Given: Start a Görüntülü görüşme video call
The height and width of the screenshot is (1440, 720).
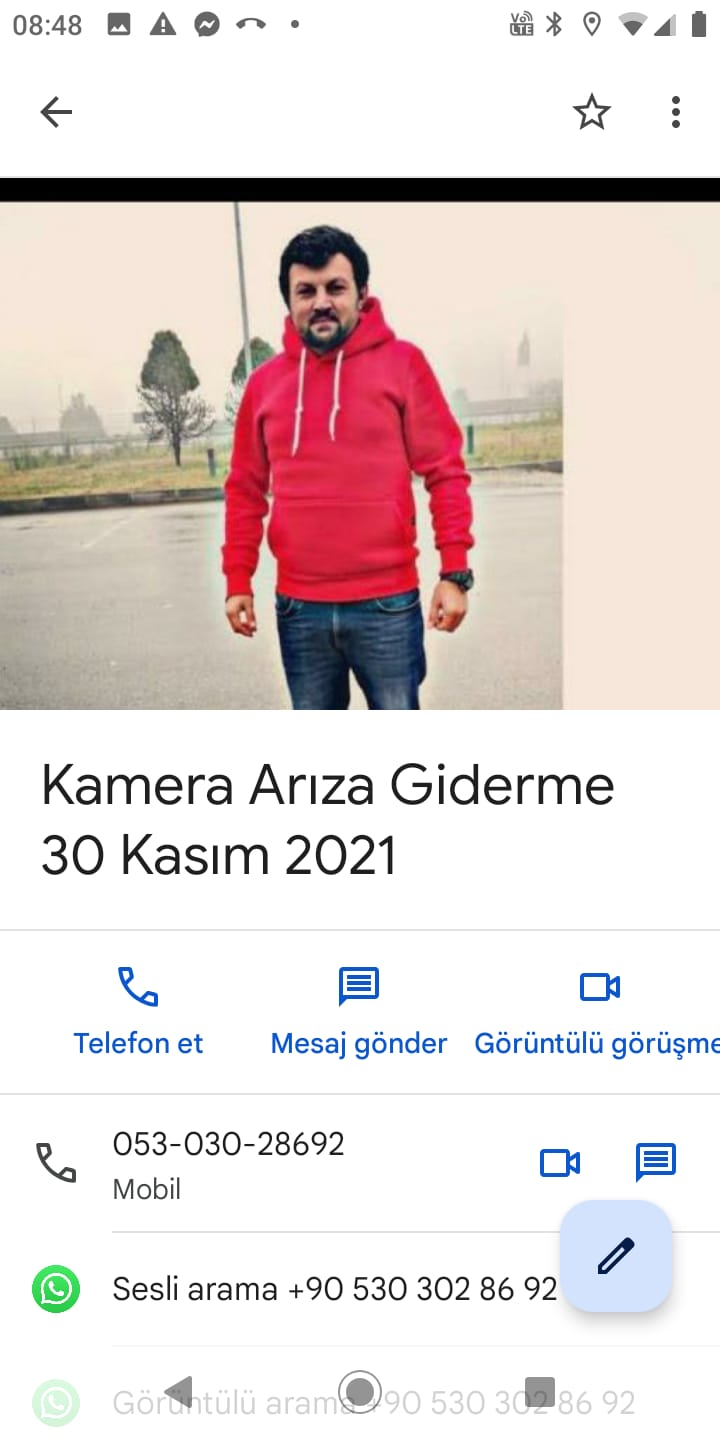Looking at the screenshot, I should point(598,1012).
